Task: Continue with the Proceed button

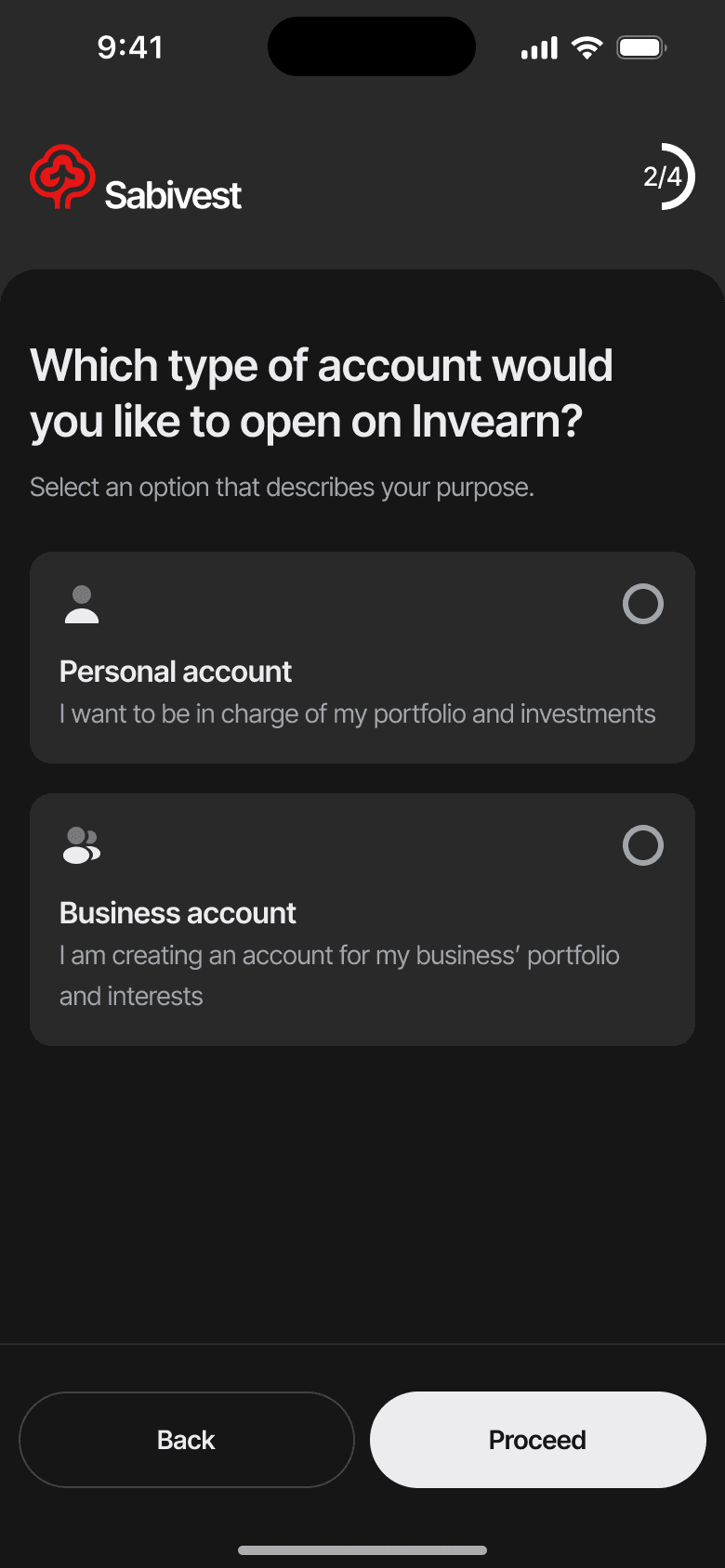Action: (537, 1440)
